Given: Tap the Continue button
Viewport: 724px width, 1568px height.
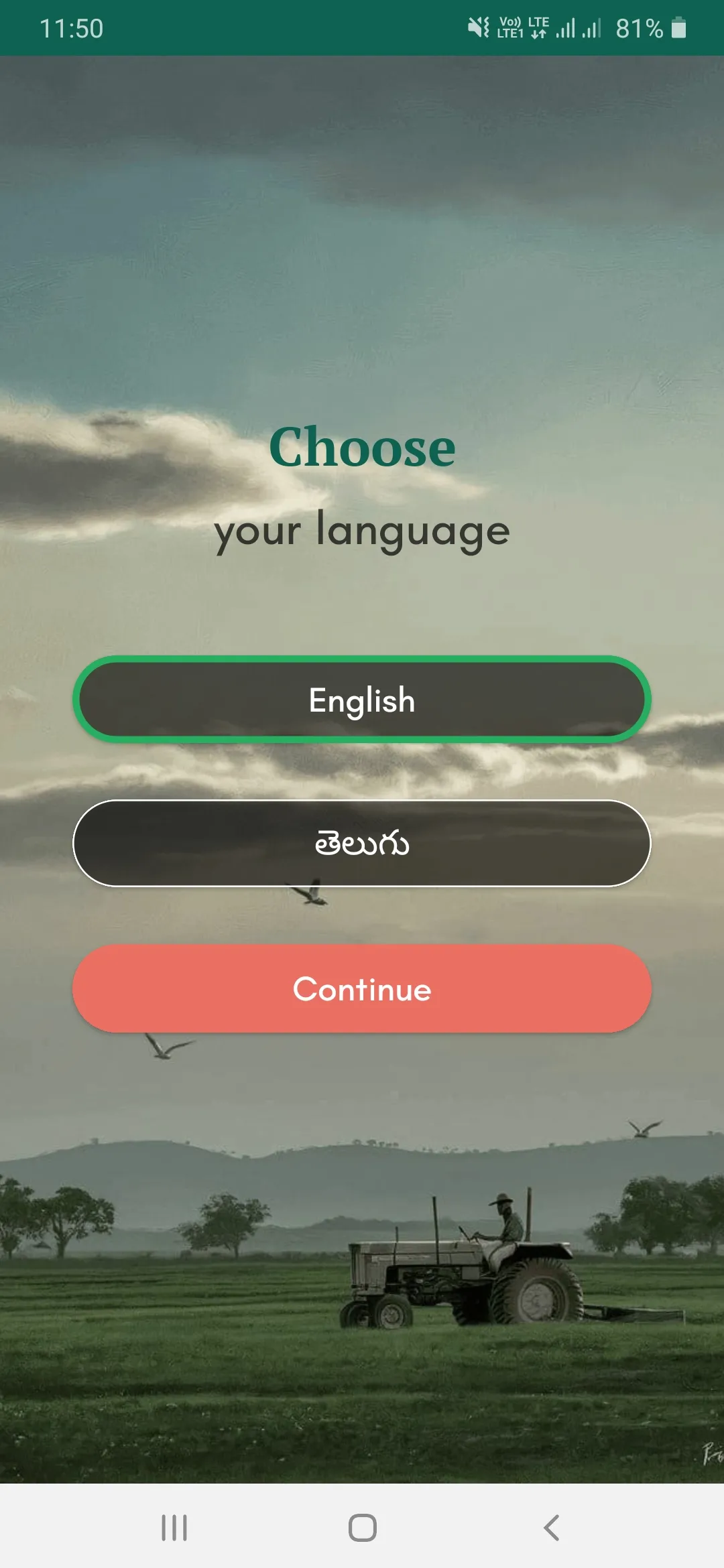Looking at the screenshot, I should [362, 989].
